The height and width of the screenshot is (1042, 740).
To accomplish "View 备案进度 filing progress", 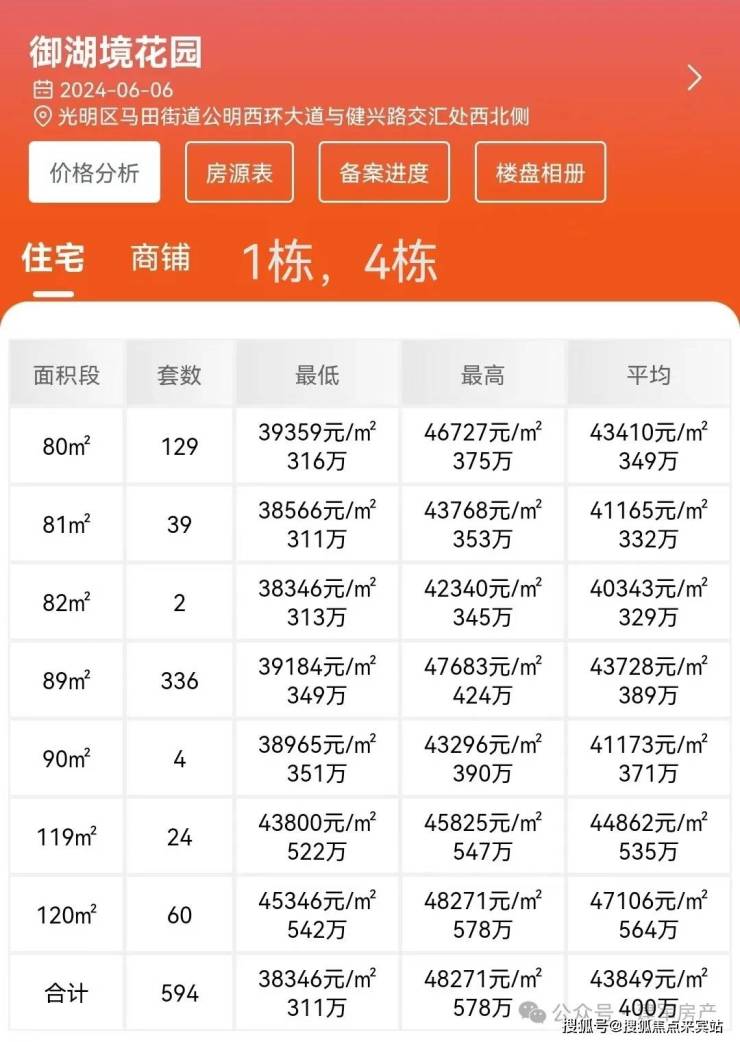I will pos(384,172).
